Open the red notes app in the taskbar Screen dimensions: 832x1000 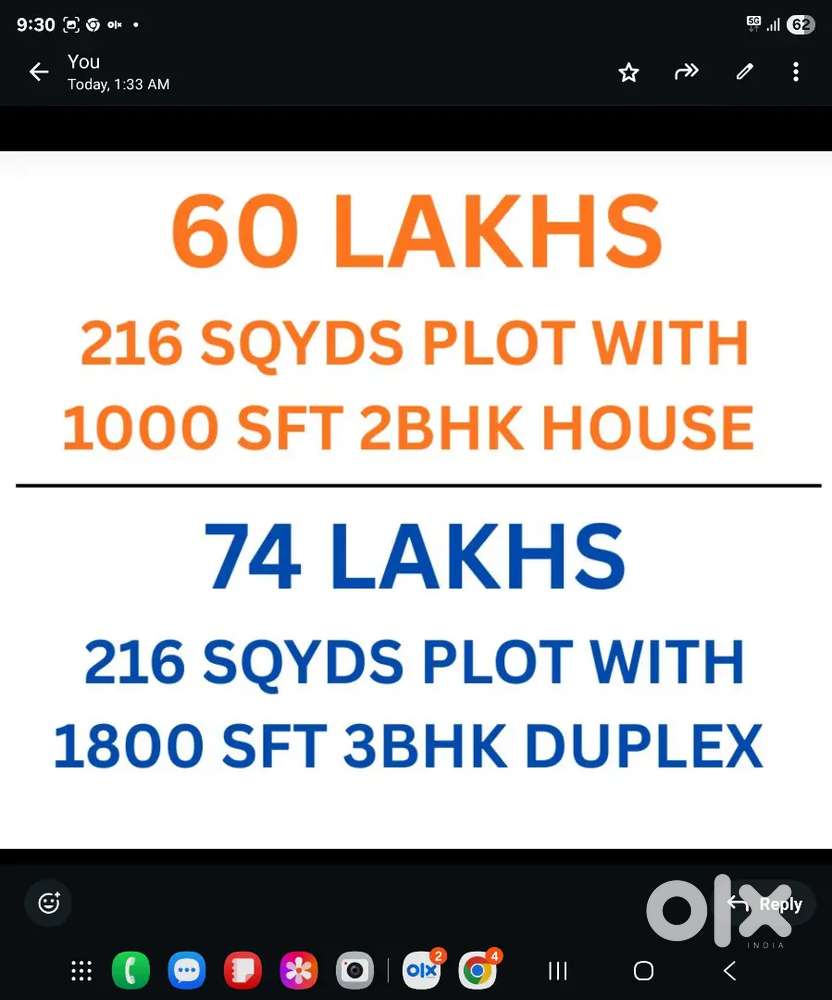(x=242, y=970)
